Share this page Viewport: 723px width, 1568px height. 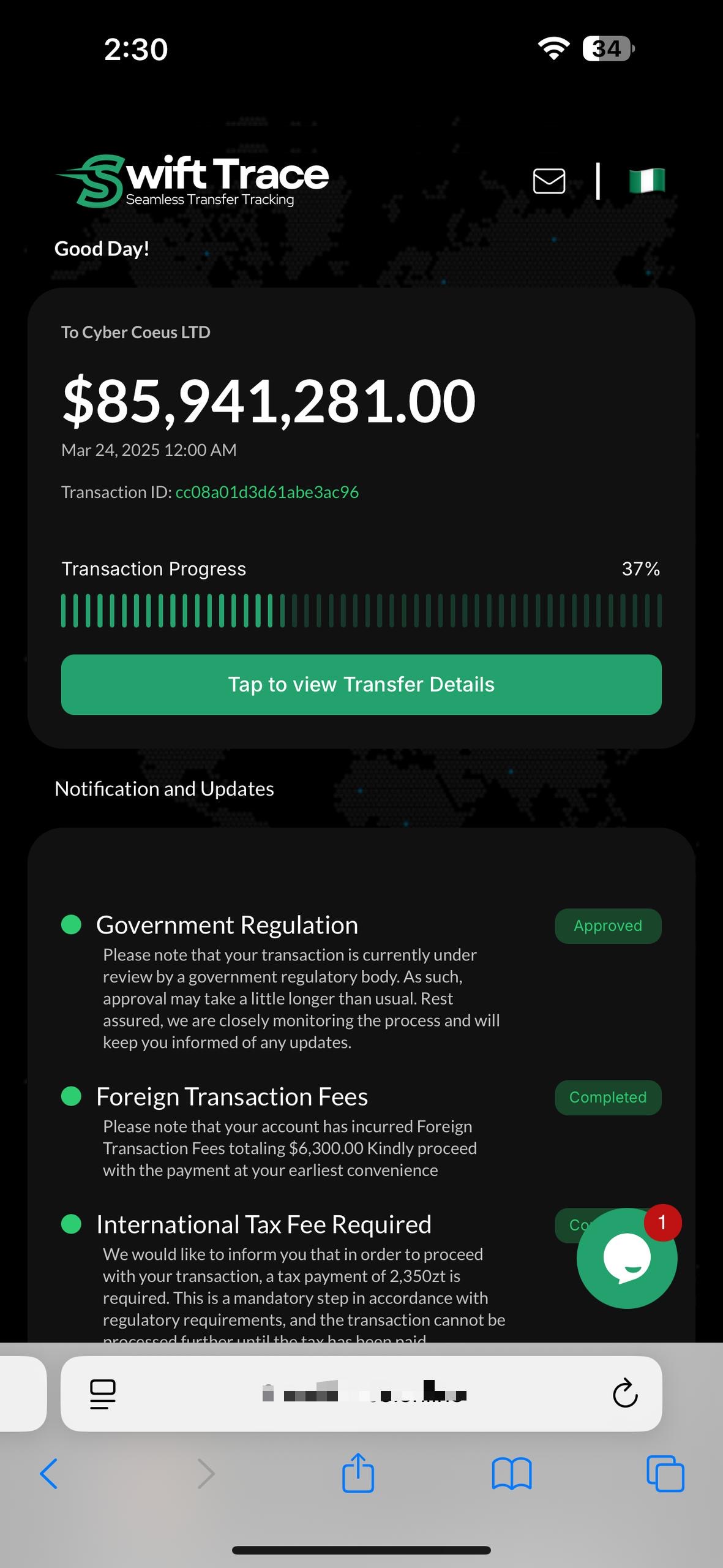coord(358,1474)
